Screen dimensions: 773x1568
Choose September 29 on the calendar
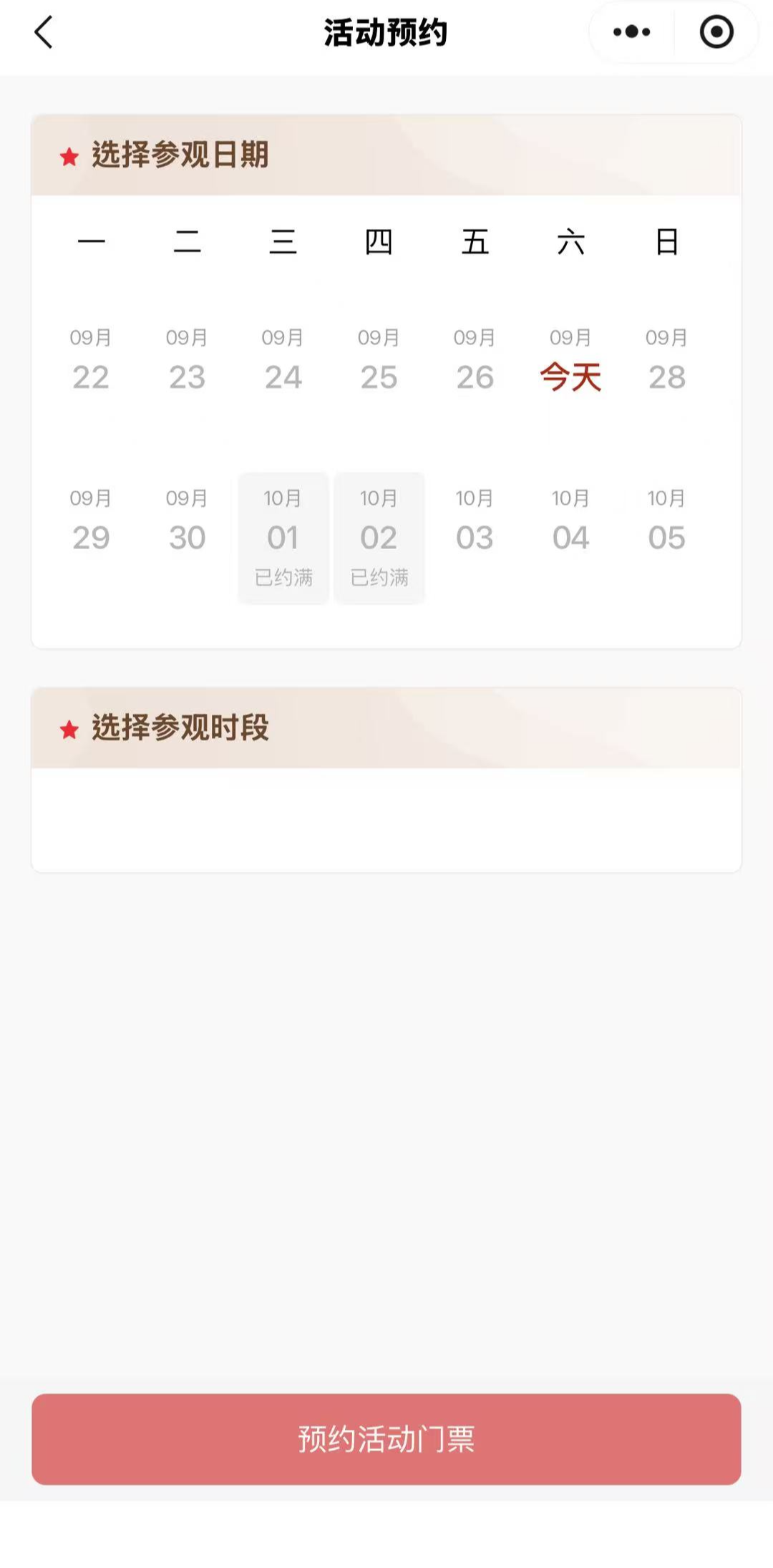[91, 524]
